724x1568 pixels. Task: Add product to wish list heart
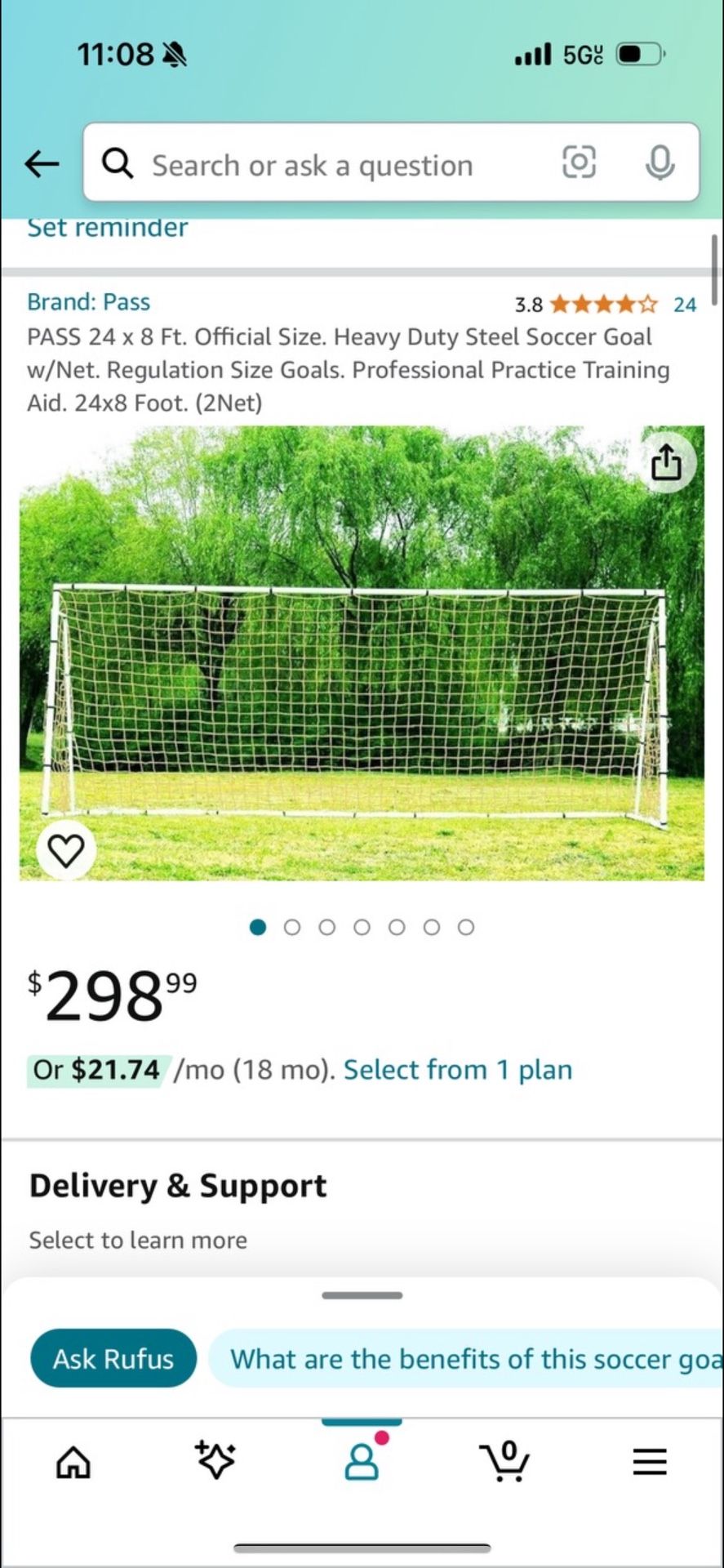[x=66, y=850]
